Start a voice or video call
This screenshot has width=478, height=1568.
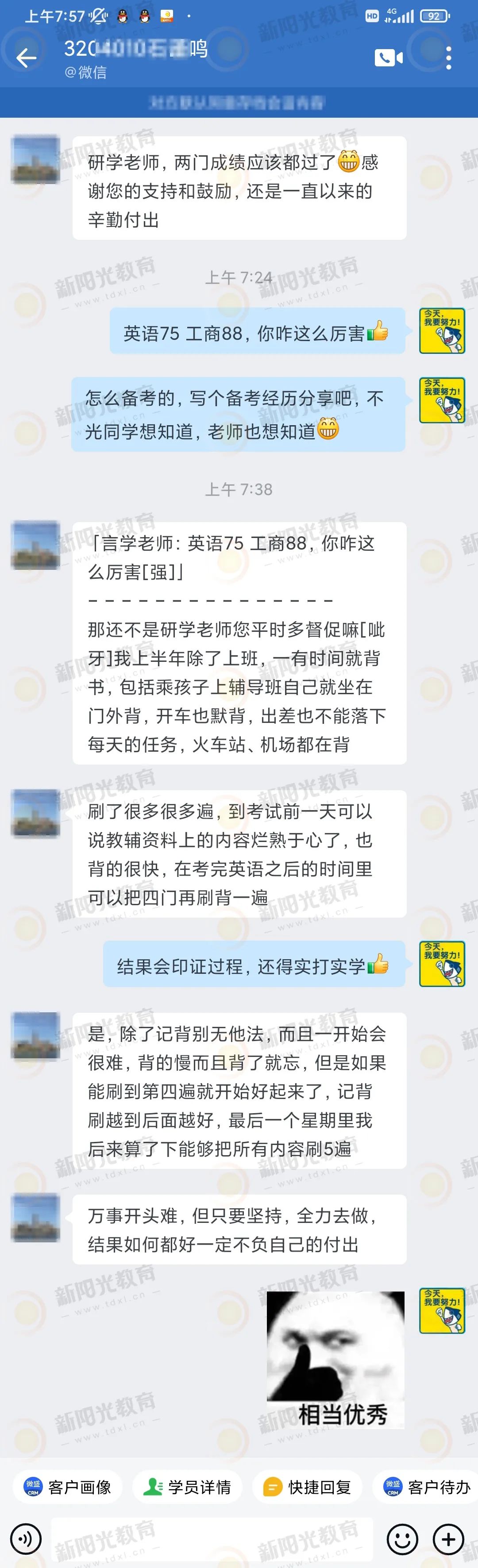(x=389, y=58)
